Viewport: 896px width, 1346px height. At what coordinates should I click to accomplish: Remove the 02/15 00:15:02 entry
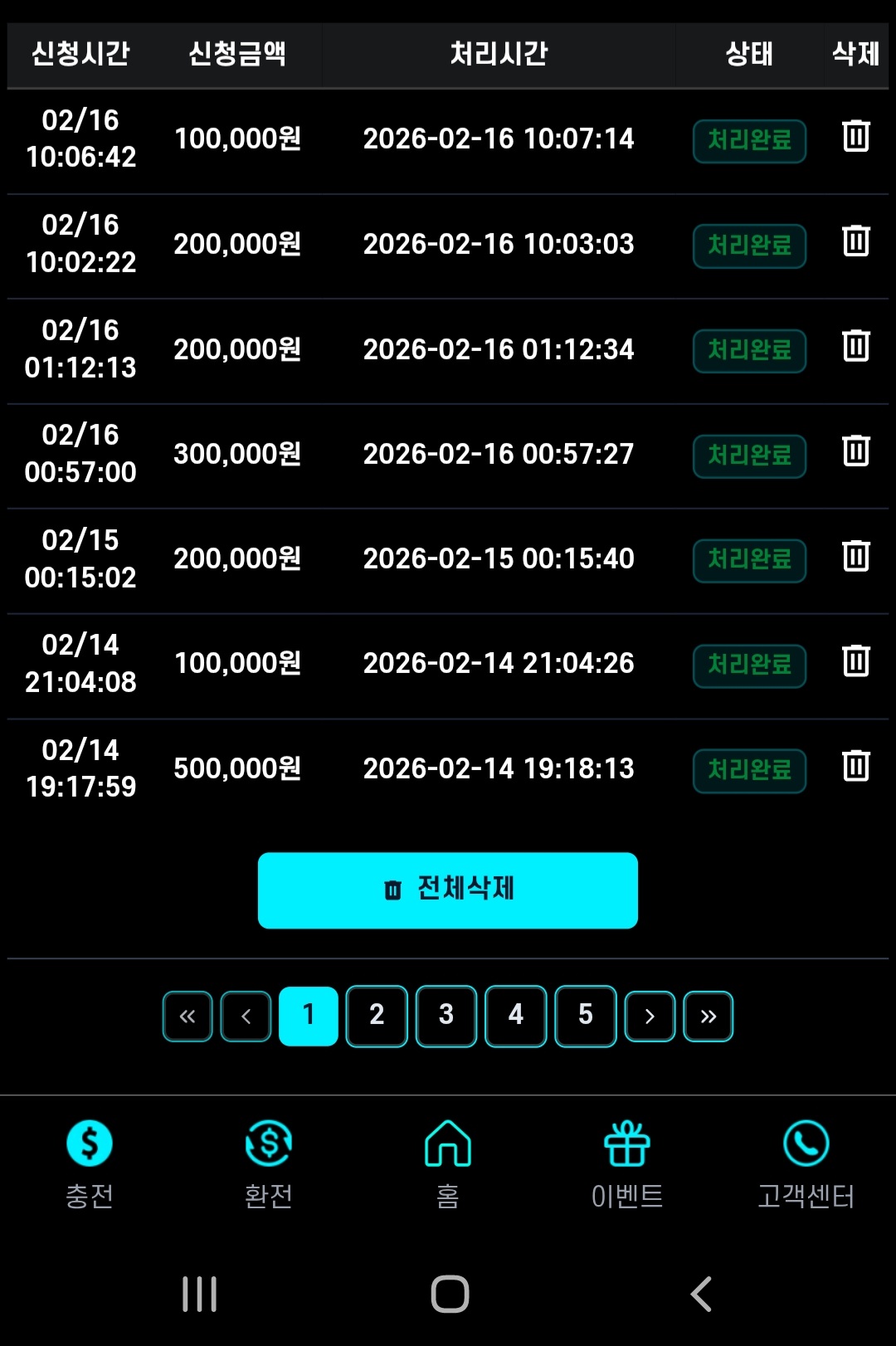click(855, 556)
